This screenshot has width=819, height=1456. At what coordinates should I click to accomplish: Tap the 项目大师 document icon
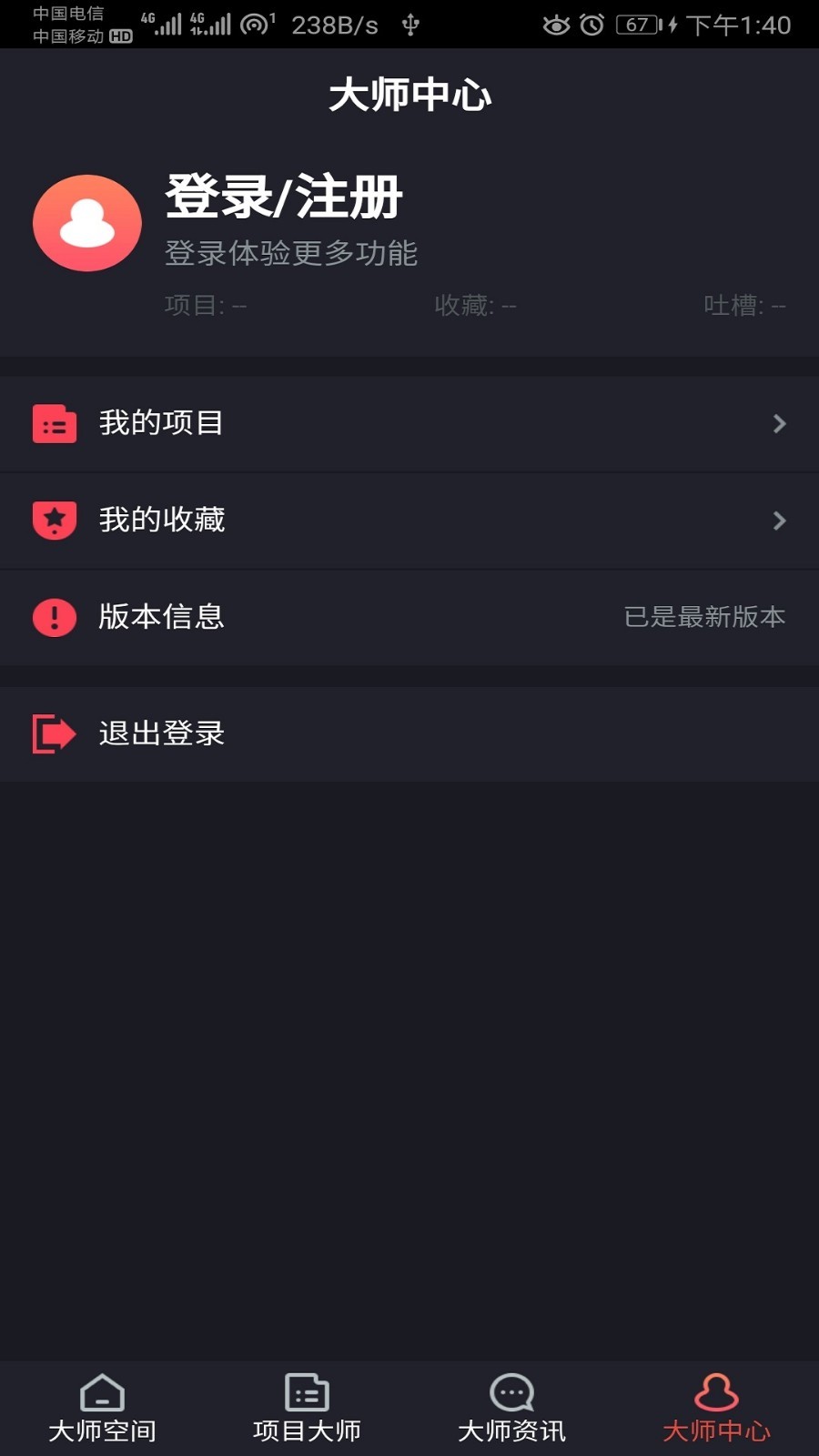tap(306, 1392)
